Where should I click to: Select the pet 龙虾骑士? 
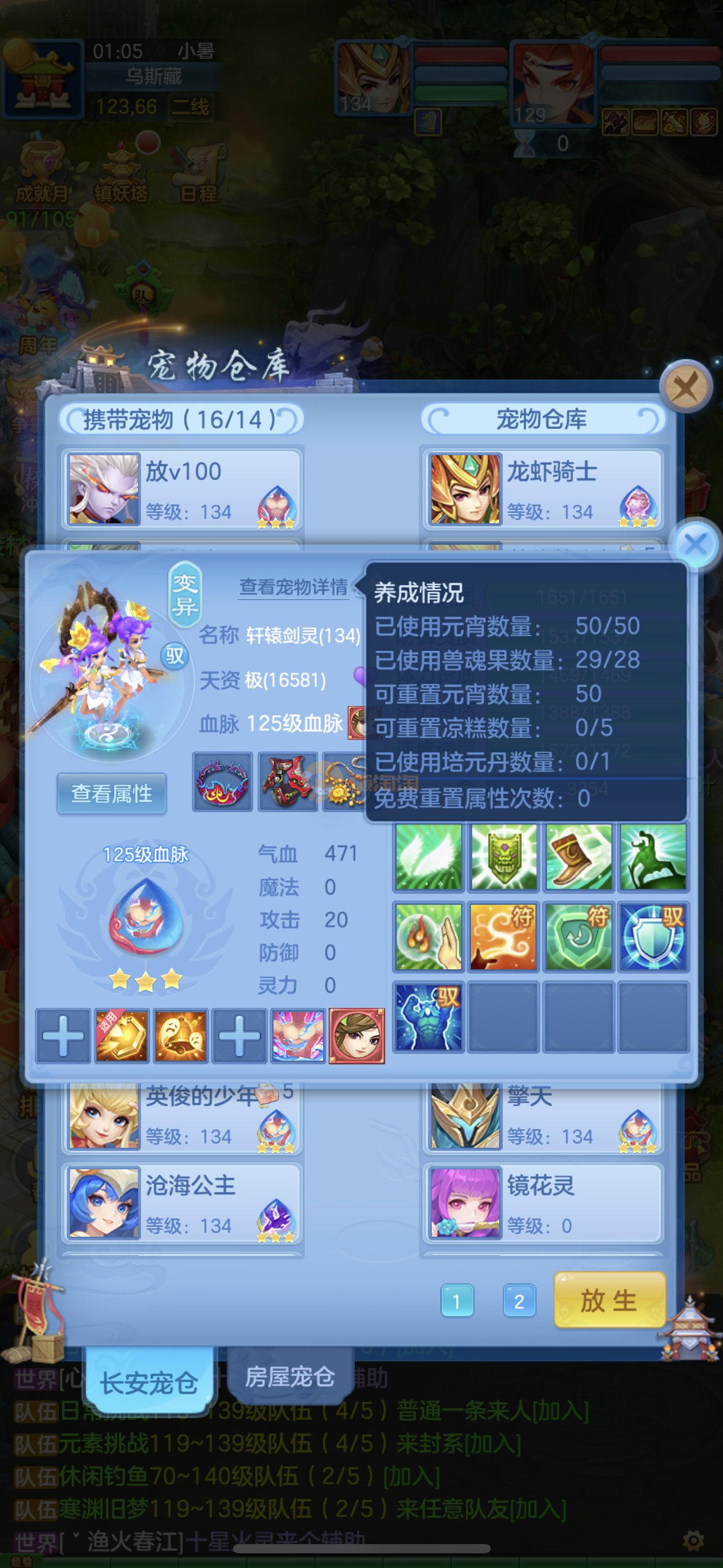[542, 489]
